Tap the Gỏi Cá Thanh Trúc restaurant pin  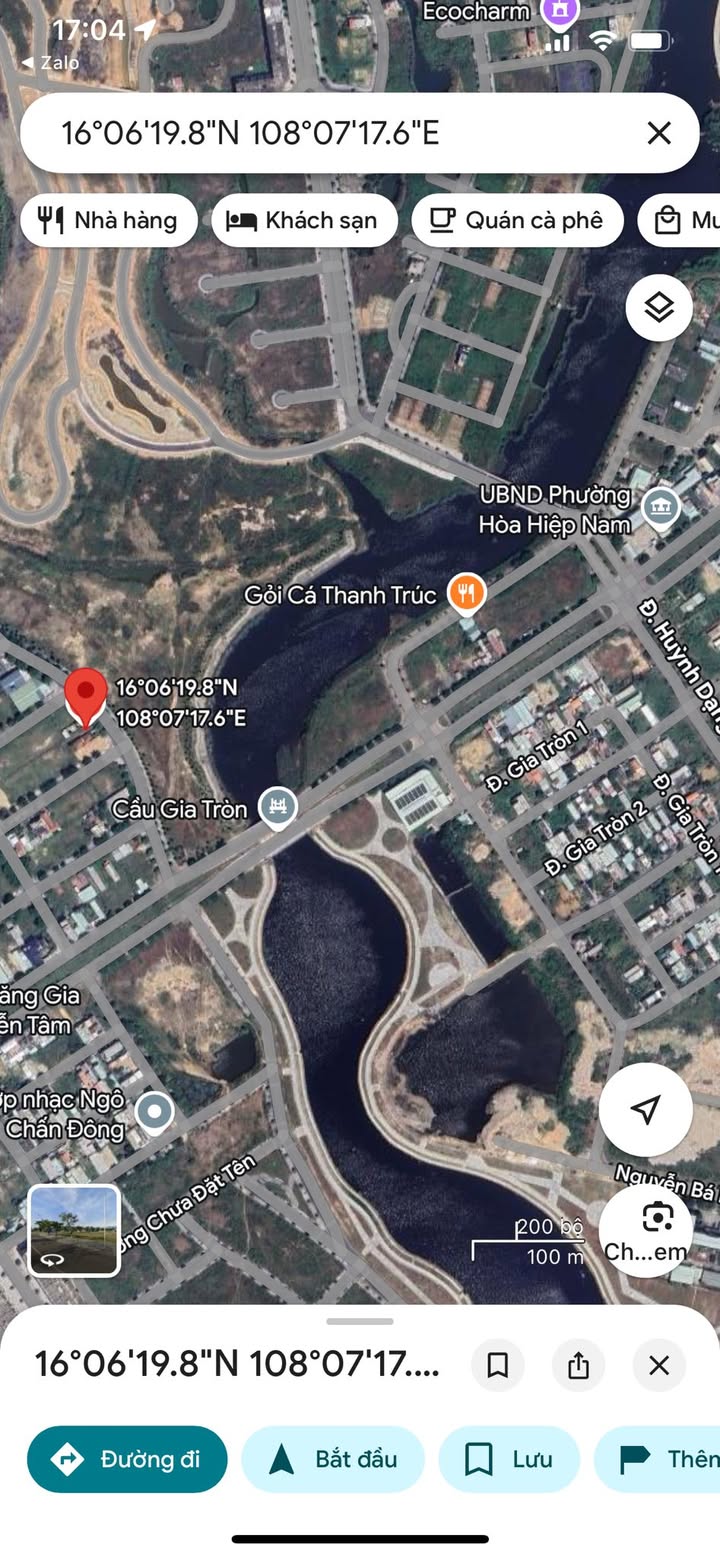coord(466,594)
